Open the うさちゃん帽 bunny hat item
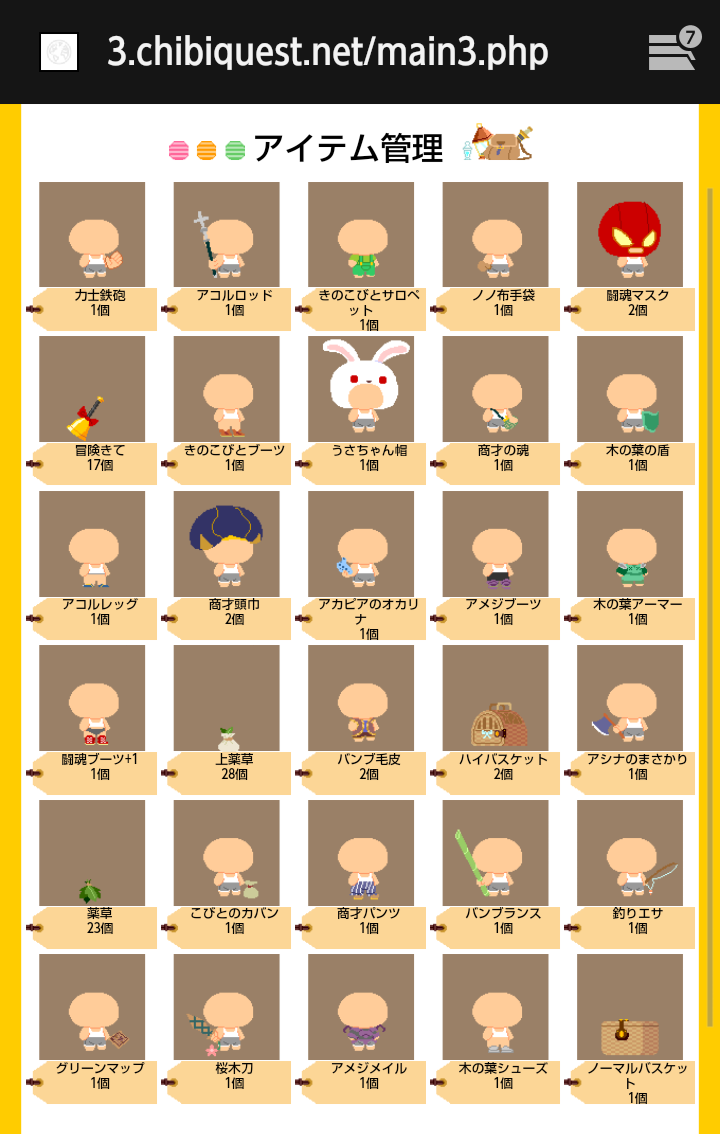 point(361,389)
